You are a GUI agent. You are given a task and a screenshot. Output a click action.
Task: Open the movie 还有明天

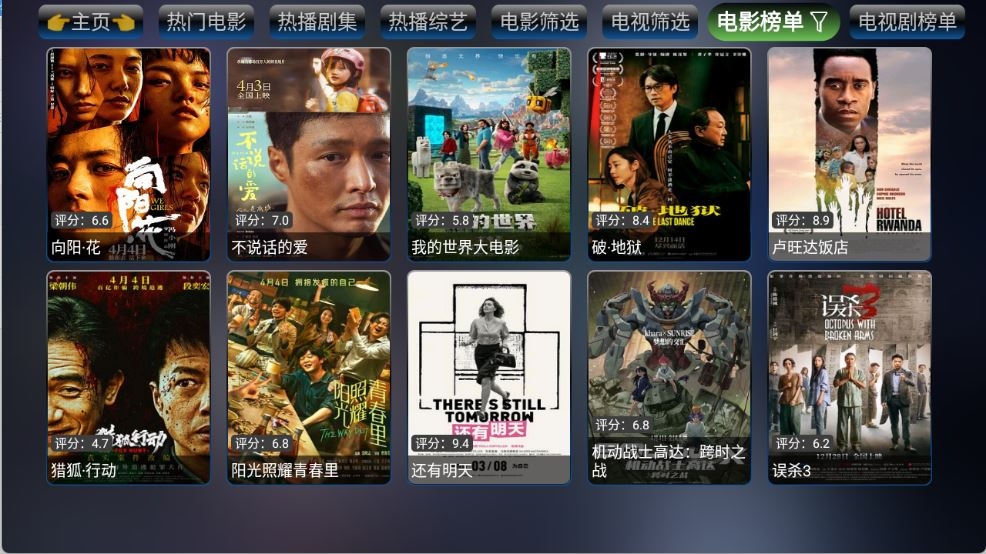pyautogui.click(x=489, y=377)
